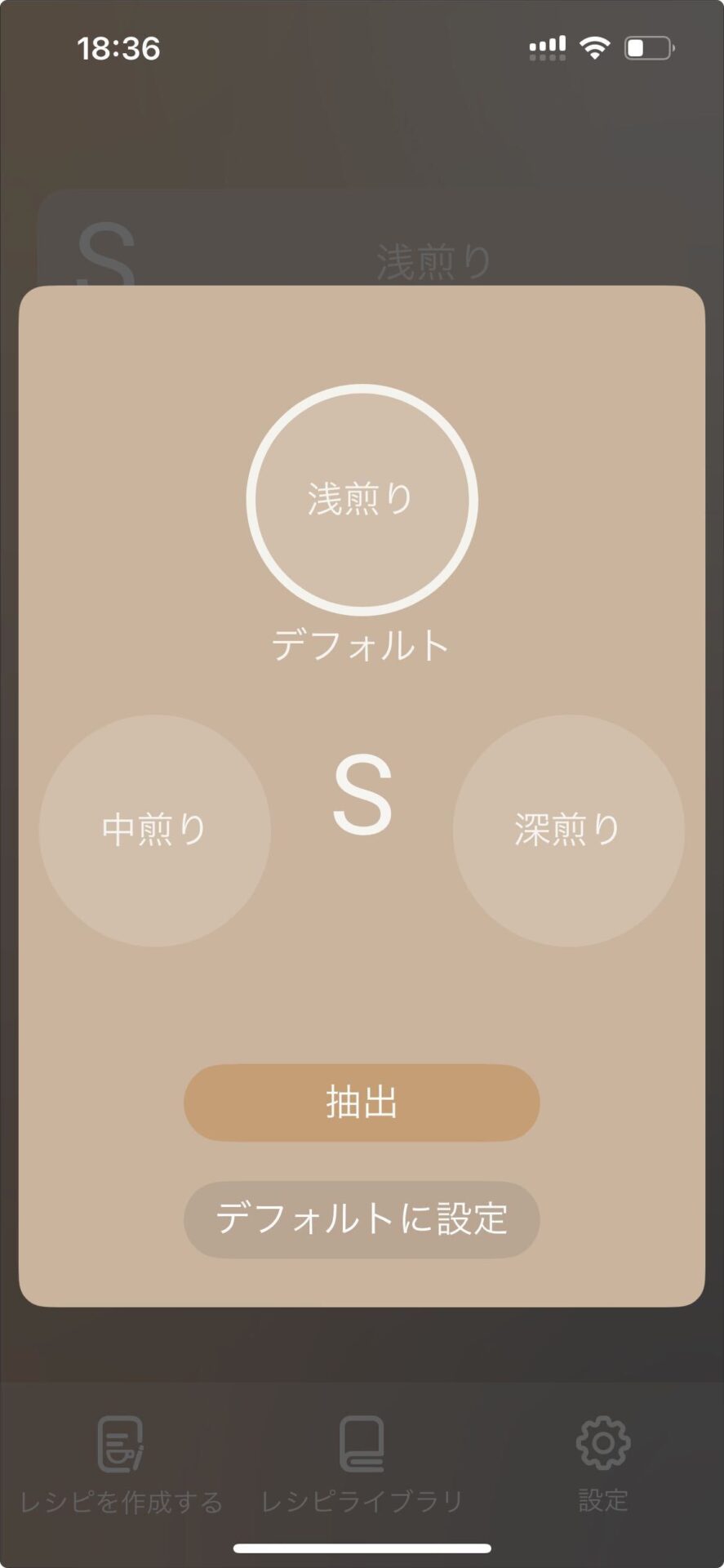The width and height of the screenshot is (724, 1568).
Task: Start brewing with the 抽出 button
Action: pos(362,1102)
